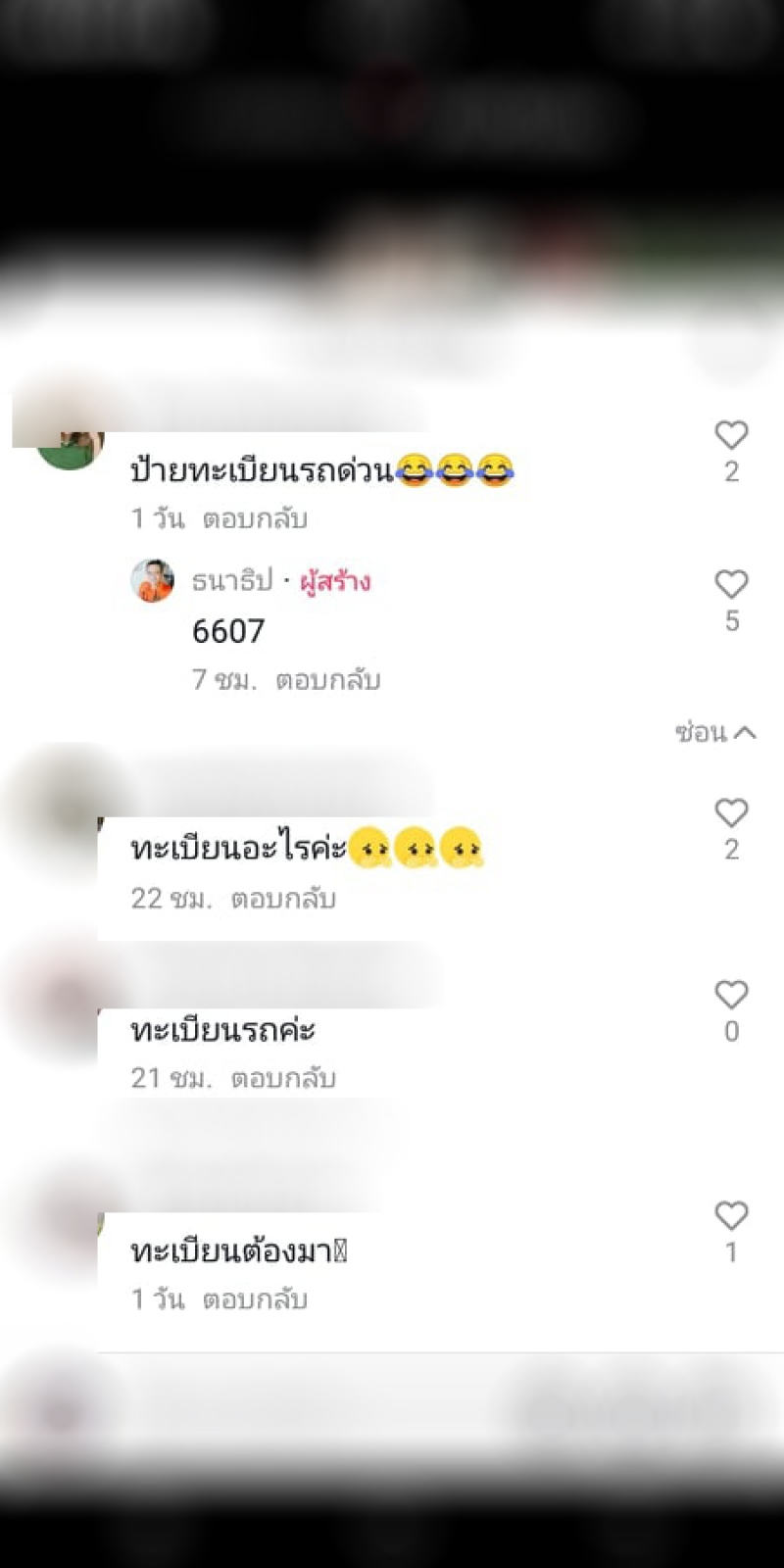The height and width of the screenshot is (1568, 784).
Task: Like the comment ป้ายทะเบียนรถด่วน
Action: click(731, 435)
